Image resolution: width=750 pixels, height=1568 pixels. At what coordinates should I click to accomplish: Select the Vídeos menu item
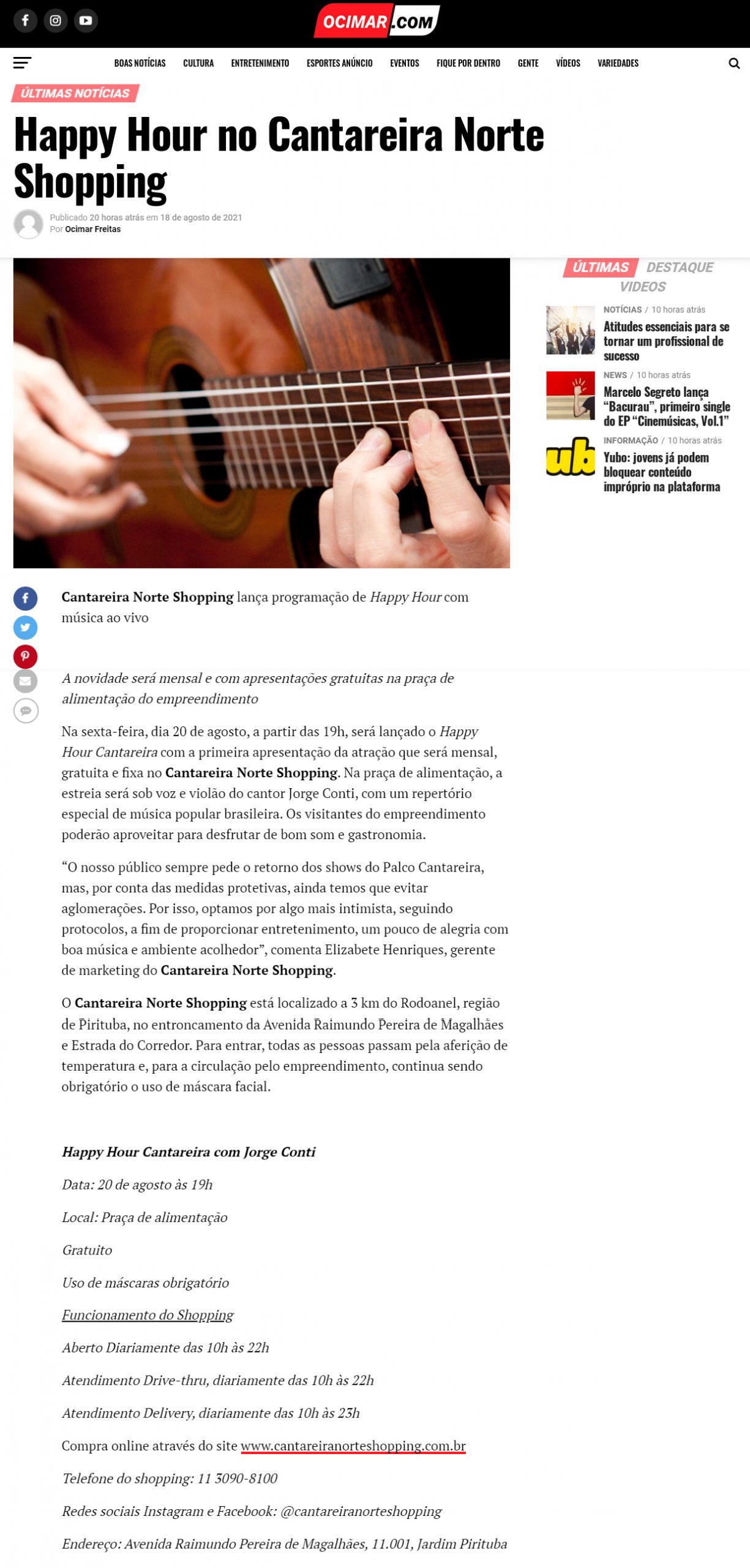click(x=568, y=63)
